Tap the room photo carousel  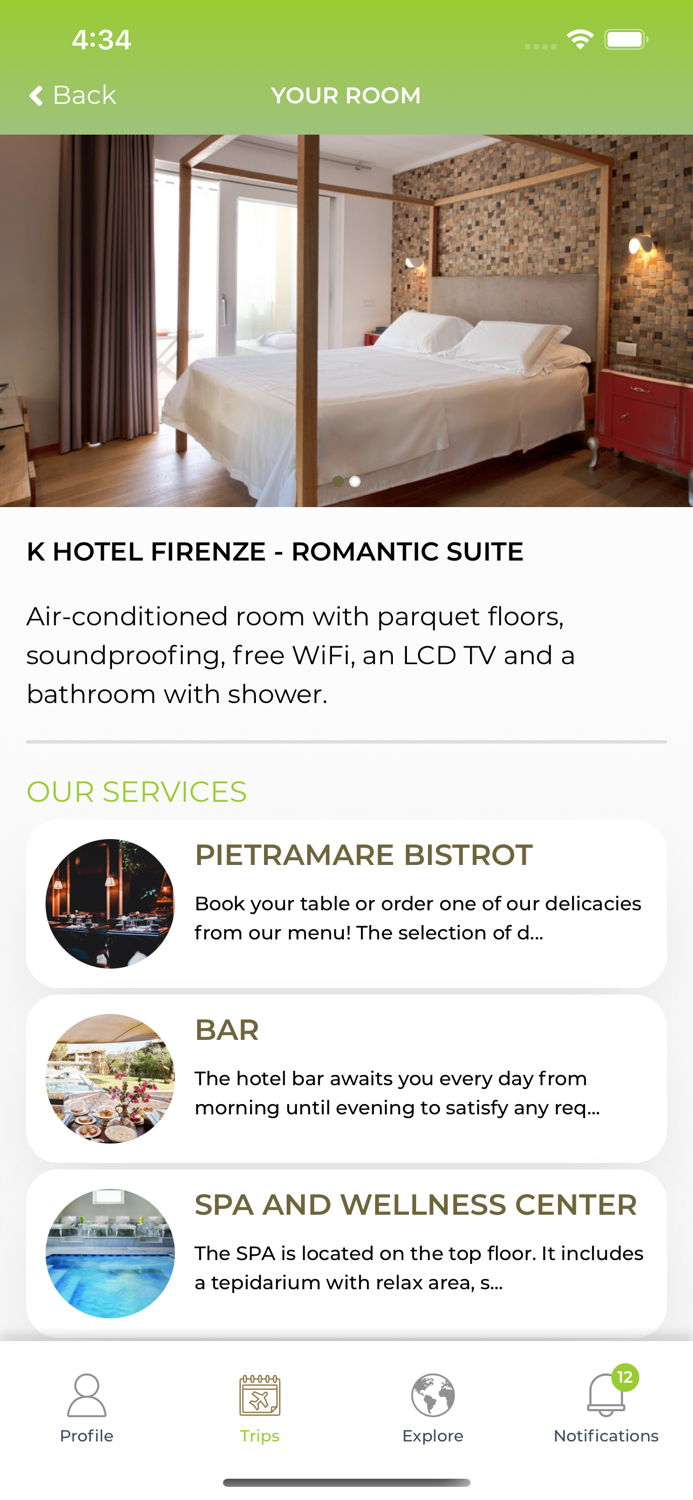coord(346,321)
